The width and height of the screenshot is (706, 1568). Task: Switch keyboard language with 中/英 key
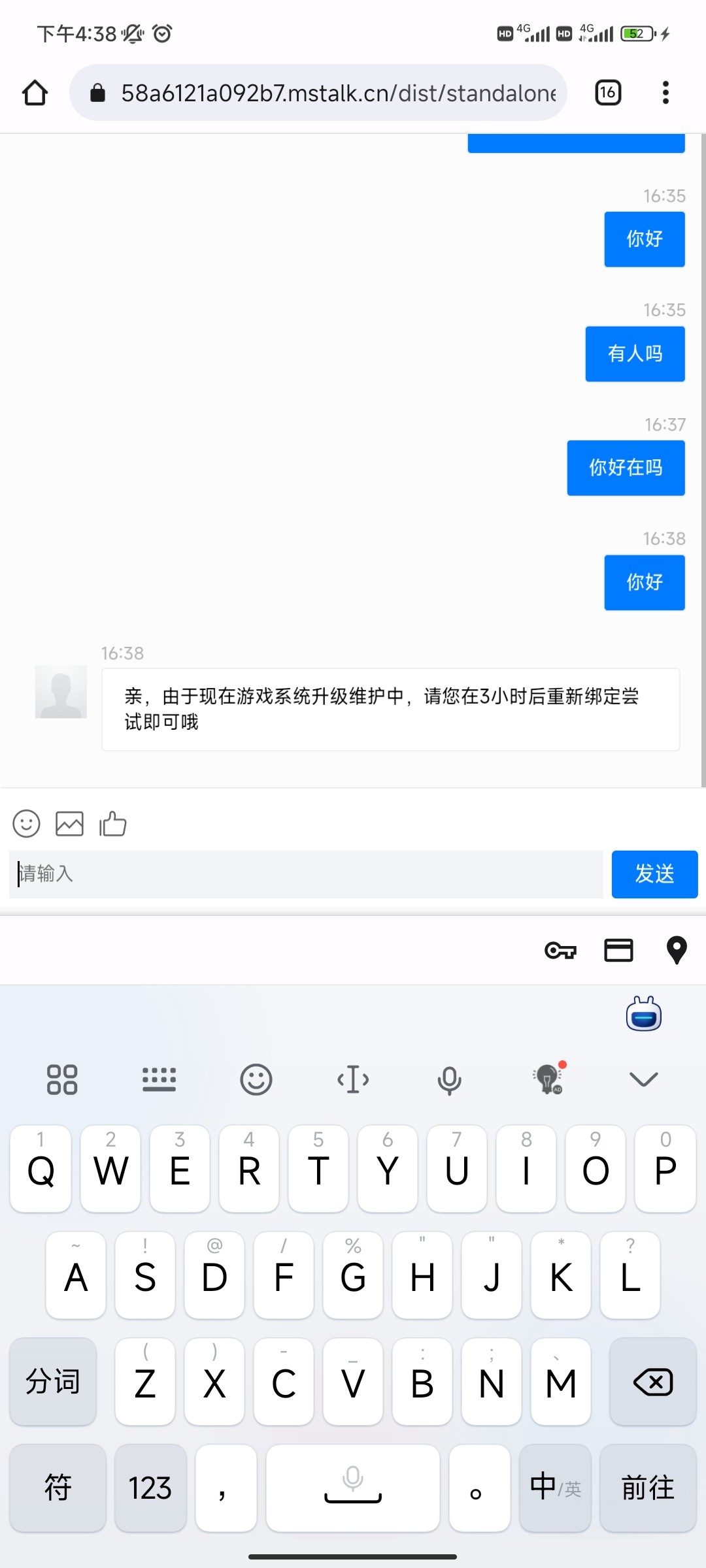tap(555, 1488)
